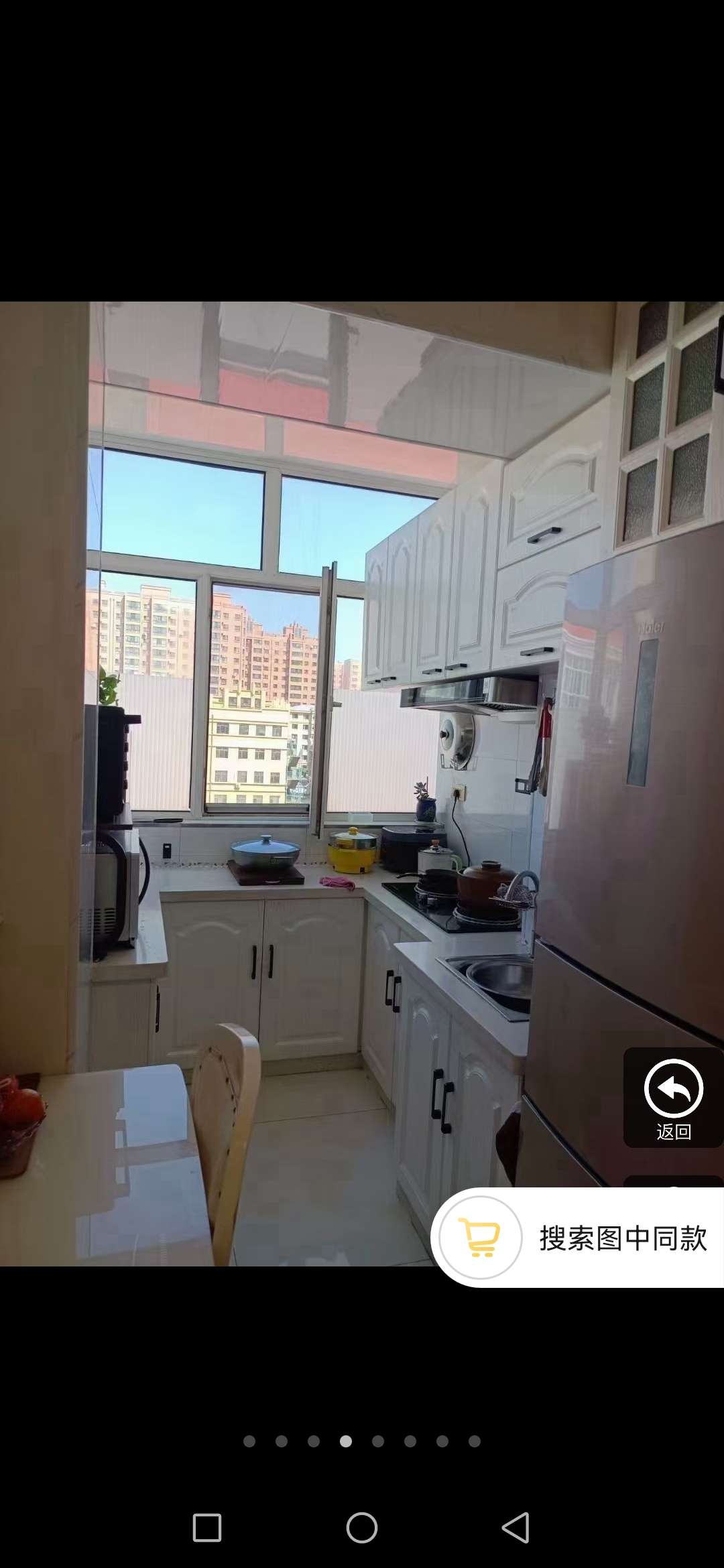The image size is (724, 1568).
Task: Go to the home screen
Action: tap(362, 1528)
